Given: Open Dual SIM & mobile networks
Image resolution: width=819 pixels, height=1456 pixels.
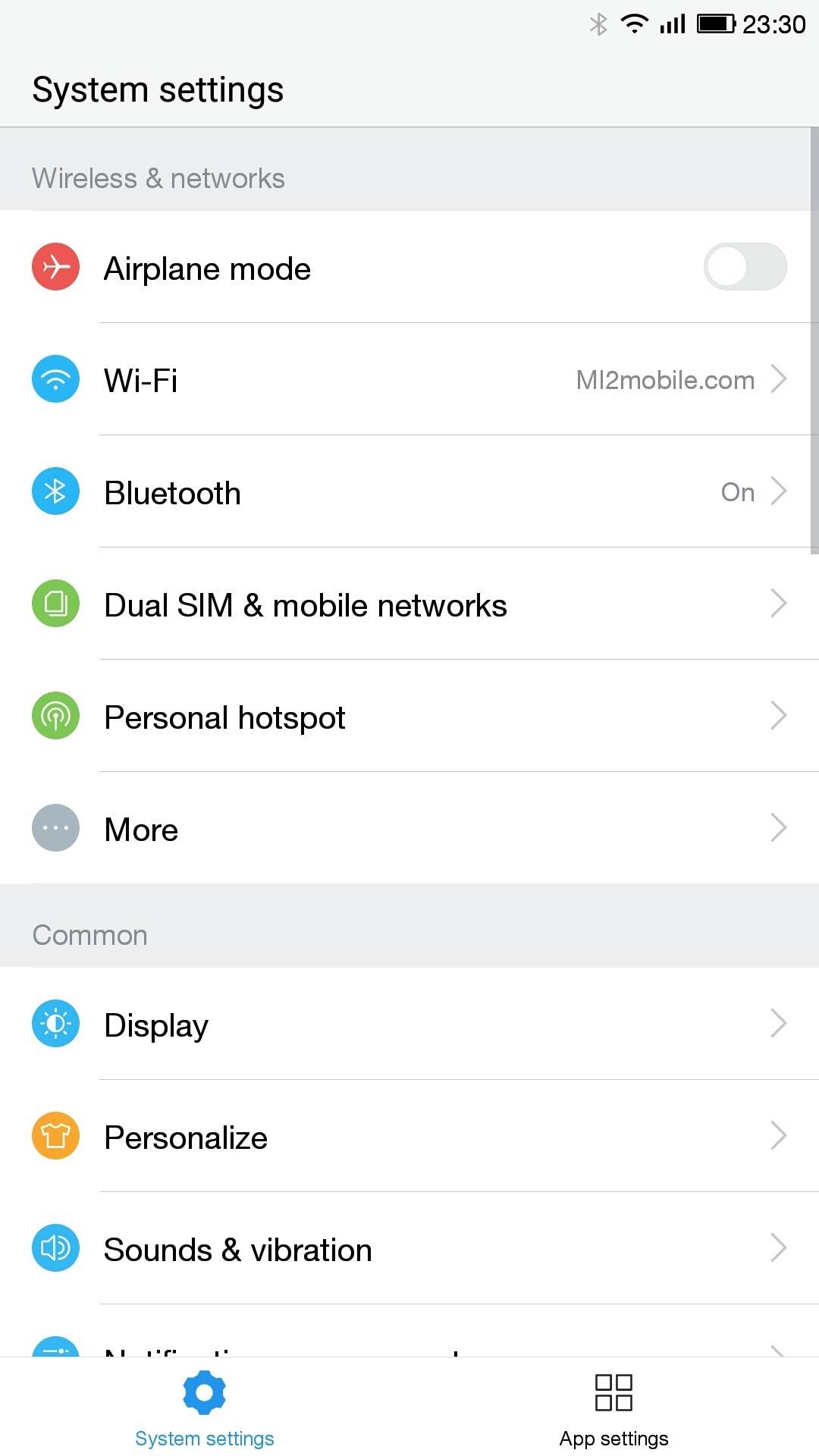Looking at the screenshot, I should pyautogui.click(x=409, y=604).
